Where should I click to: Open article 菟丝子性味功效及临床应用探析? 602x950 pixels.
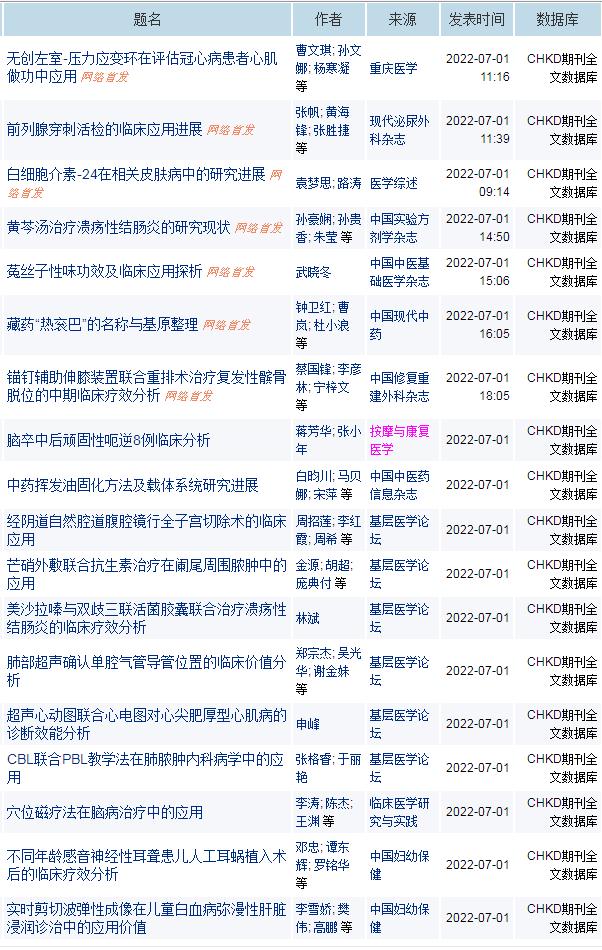[x=104, y=271]
